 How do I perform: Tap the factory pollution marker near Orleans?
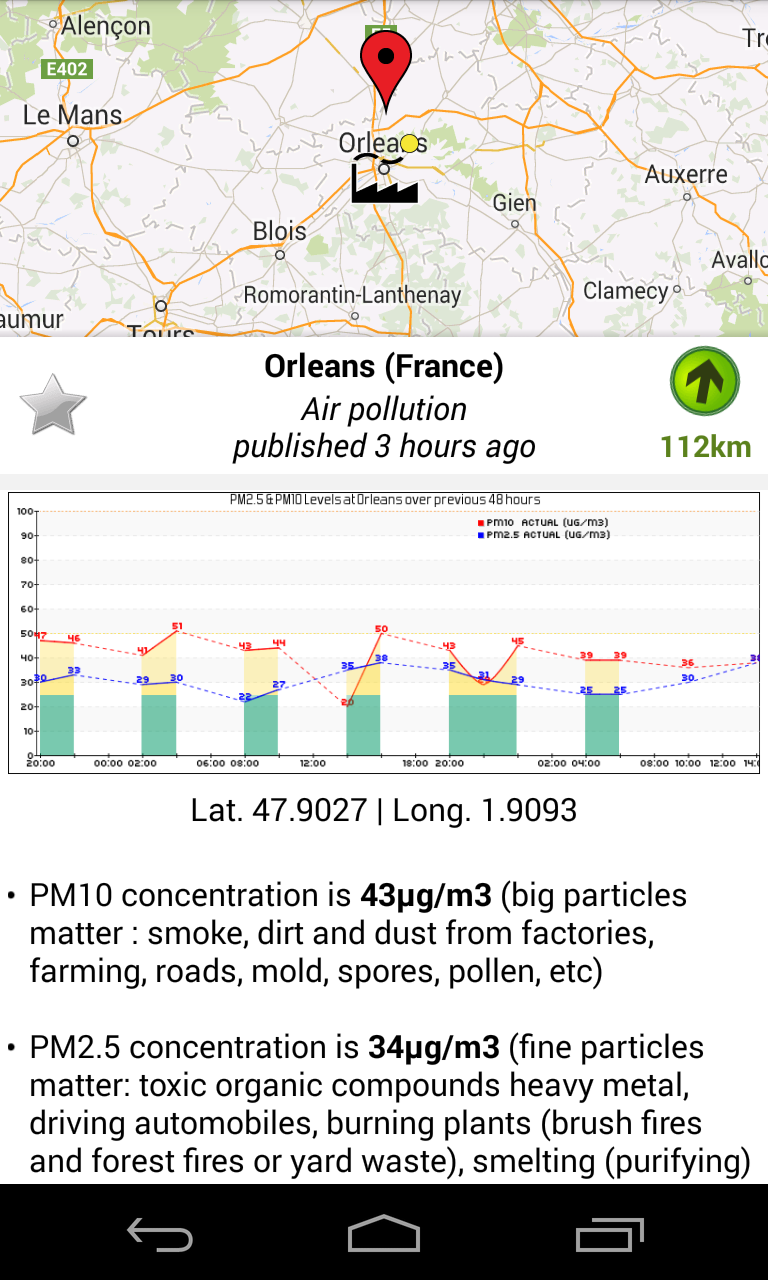tap(384, 179)
